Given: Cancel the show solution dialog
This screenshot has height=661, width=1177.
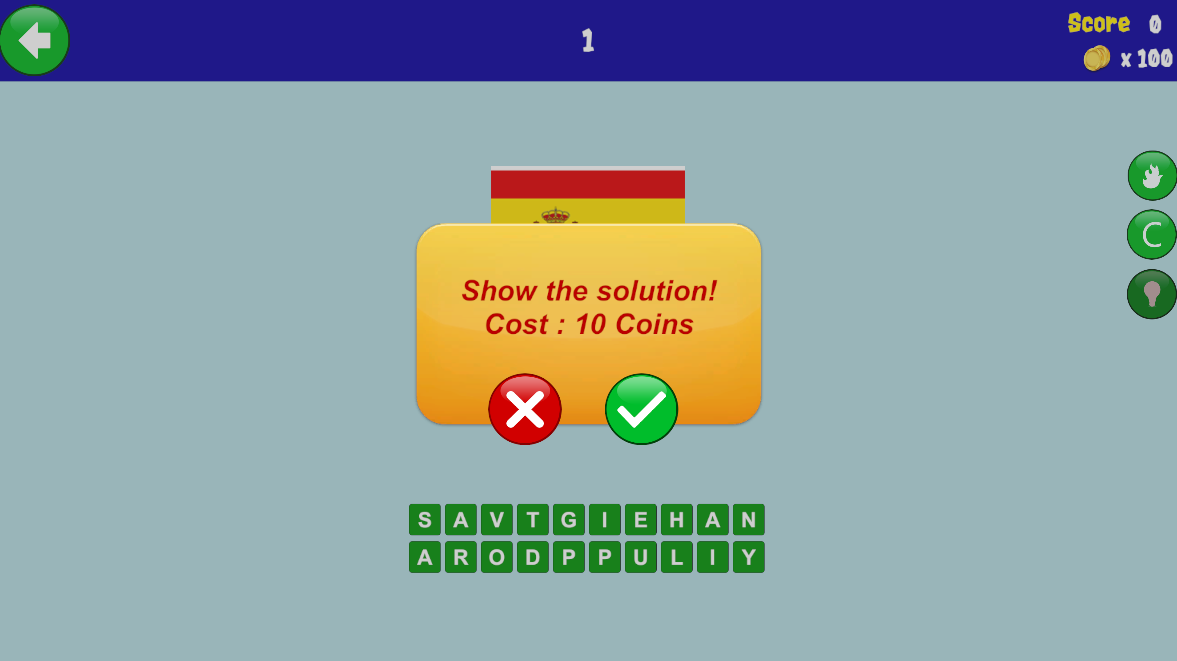Looking at the screenshot, I should tap(525, 409).
